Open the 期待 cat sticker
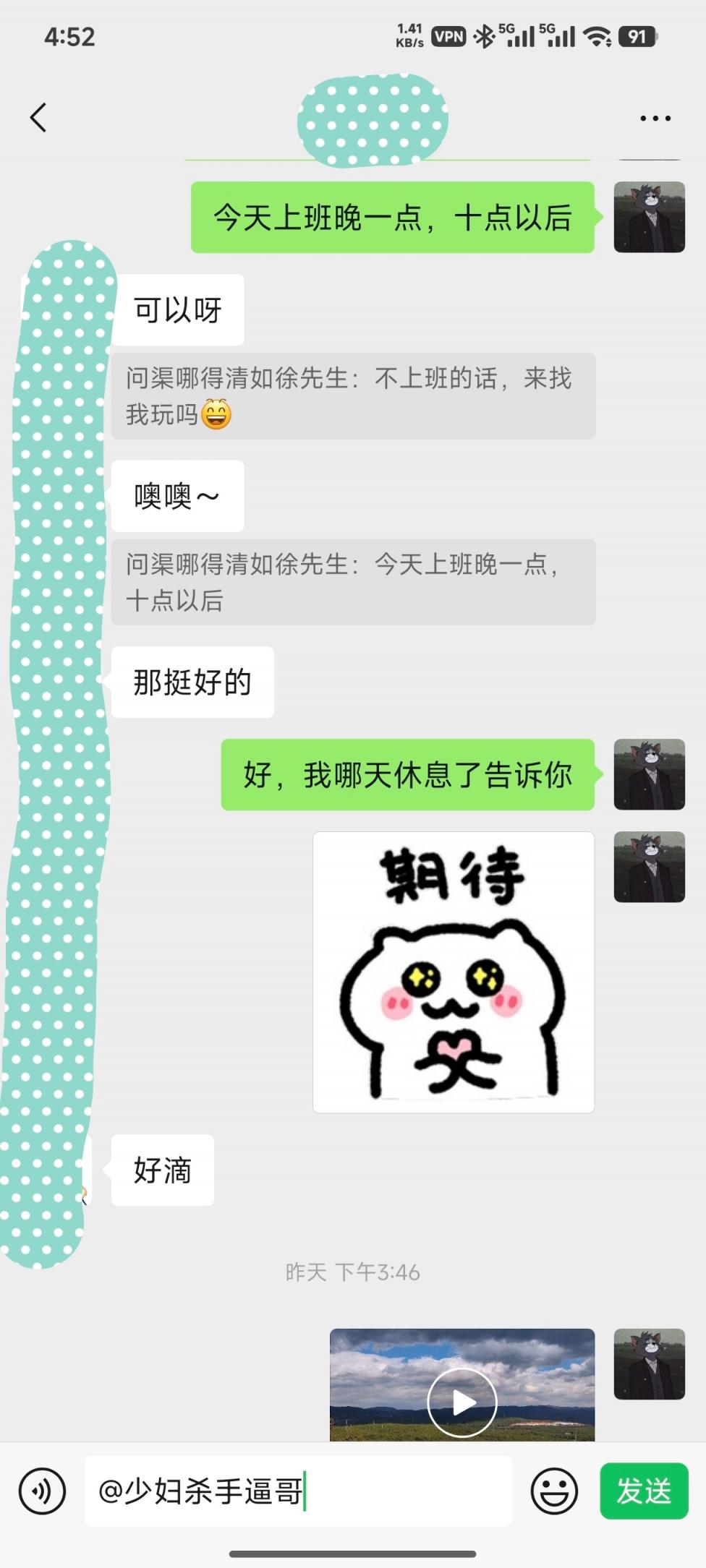The width and height of the screenshot is (706, 1568). pos(454,972)
